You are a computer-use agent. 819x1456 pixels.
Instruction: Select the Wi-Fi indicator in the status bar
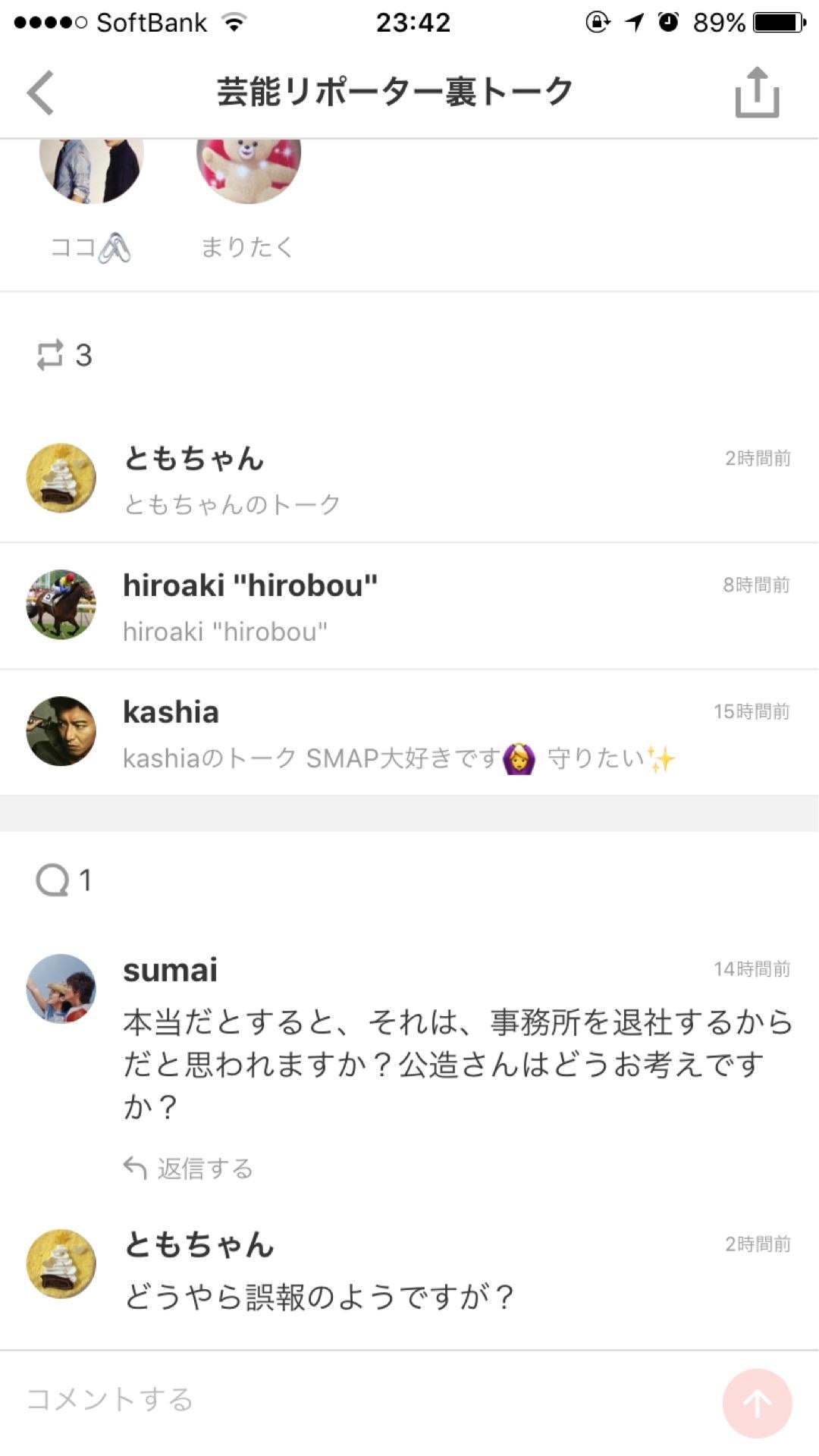pyautogui.click(x=235, y=22)
